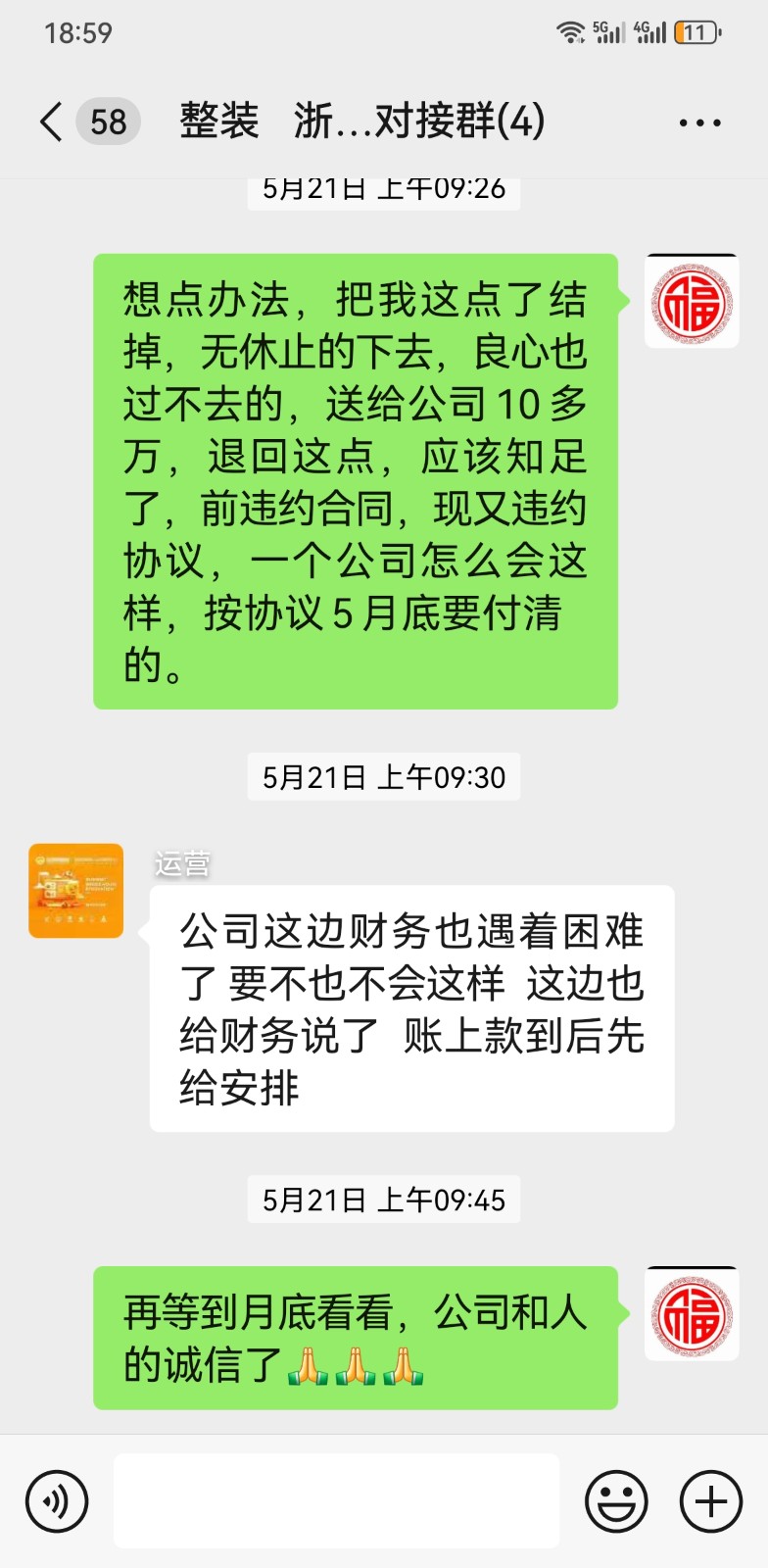
Task: Open the group chat options menu
Action: 699,123
